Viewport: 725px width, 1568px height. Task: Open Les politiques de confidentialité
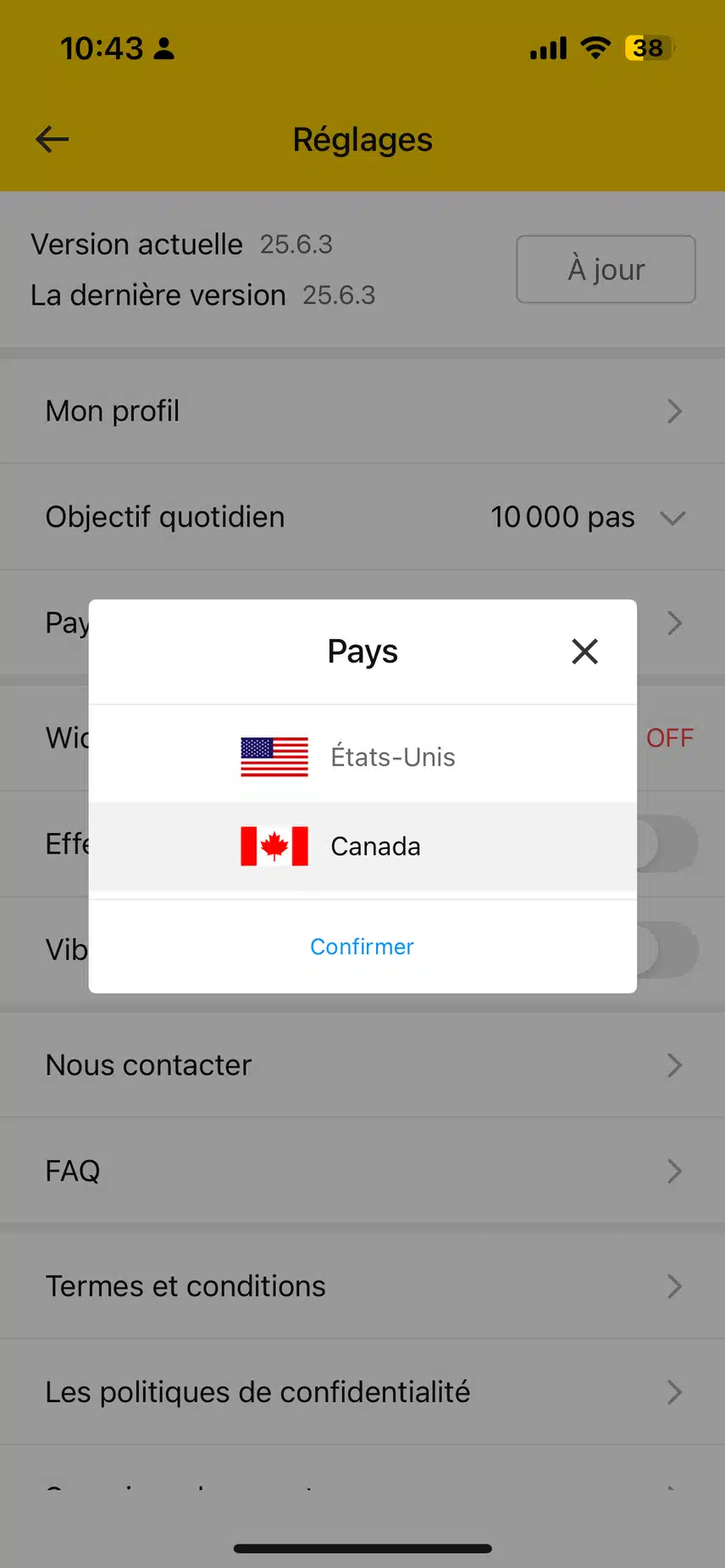pyautogui.click(x=362, y=1392)
